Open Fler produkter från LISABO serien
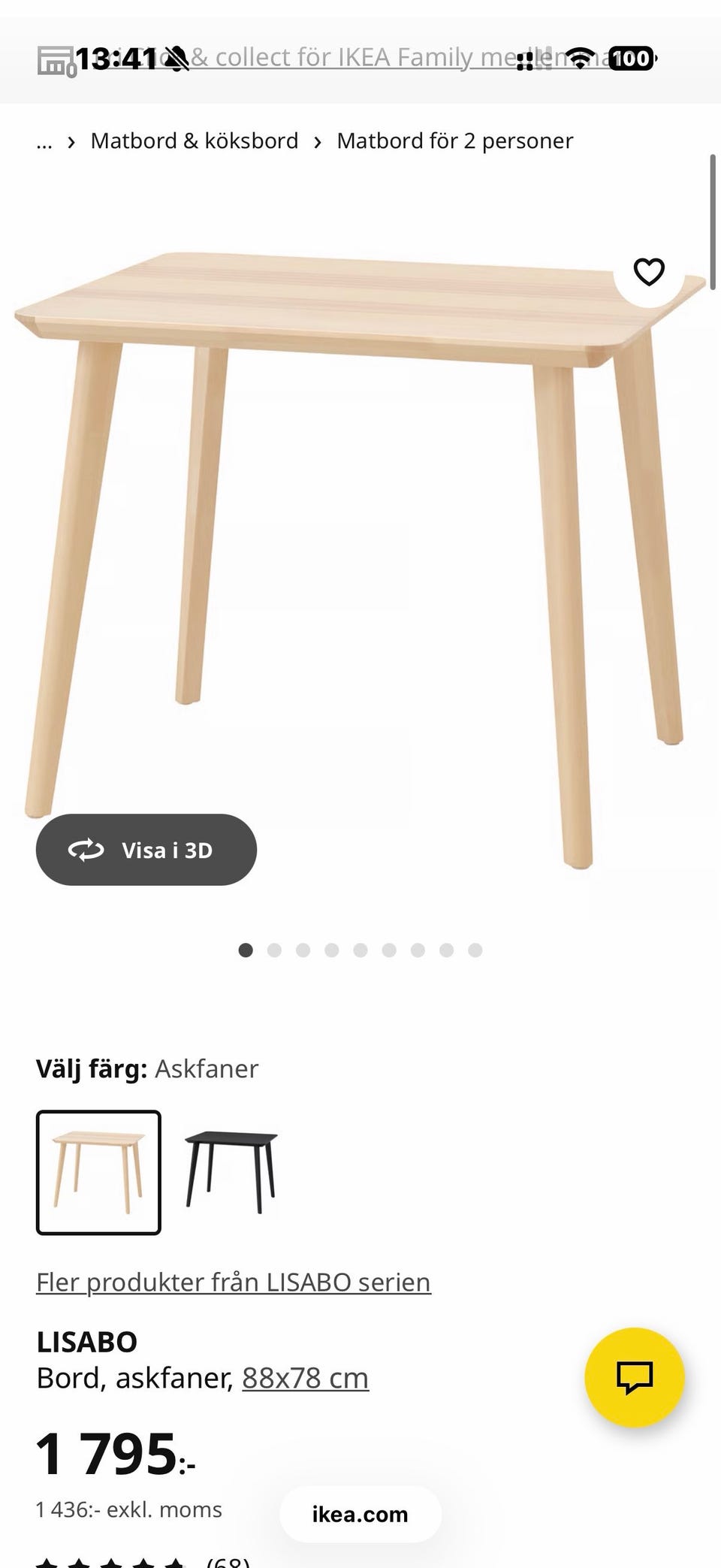The width and height of the screenshot is (721, 1568). click(x=234, y=1282)
